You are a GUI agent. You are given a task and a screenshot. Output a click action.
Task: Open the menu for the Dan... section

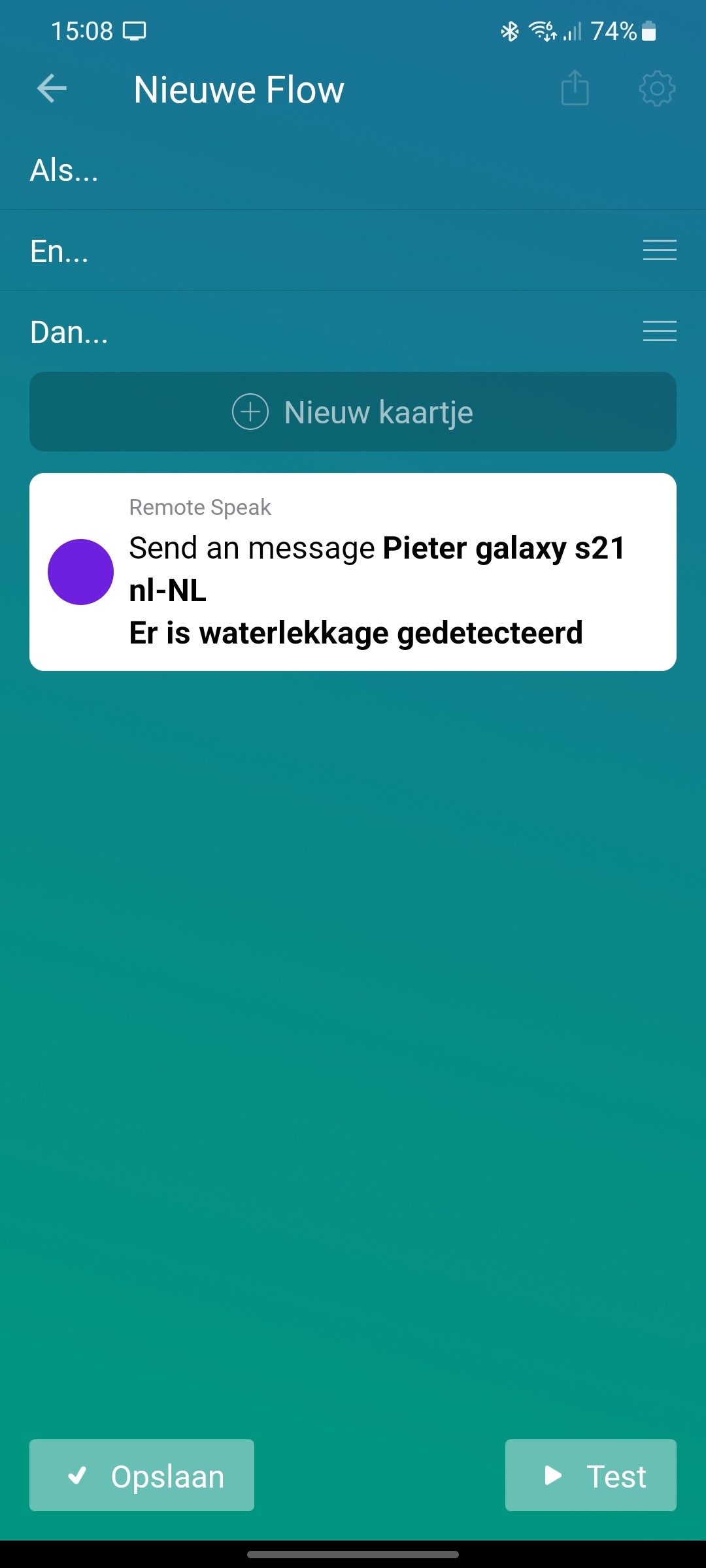[x=659, y=331]
